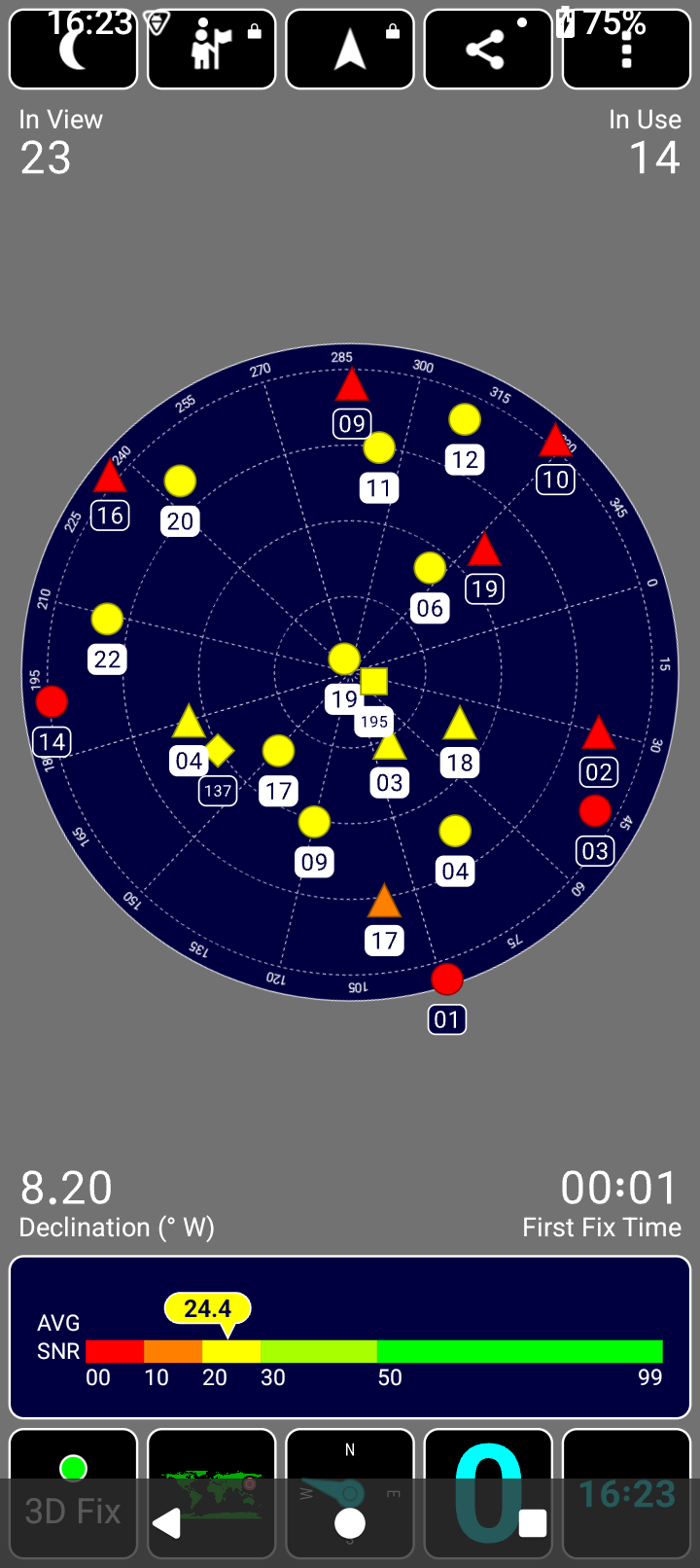Go to the home screen
This screenshot has height=1568, width=700.
coord(350,1523)
